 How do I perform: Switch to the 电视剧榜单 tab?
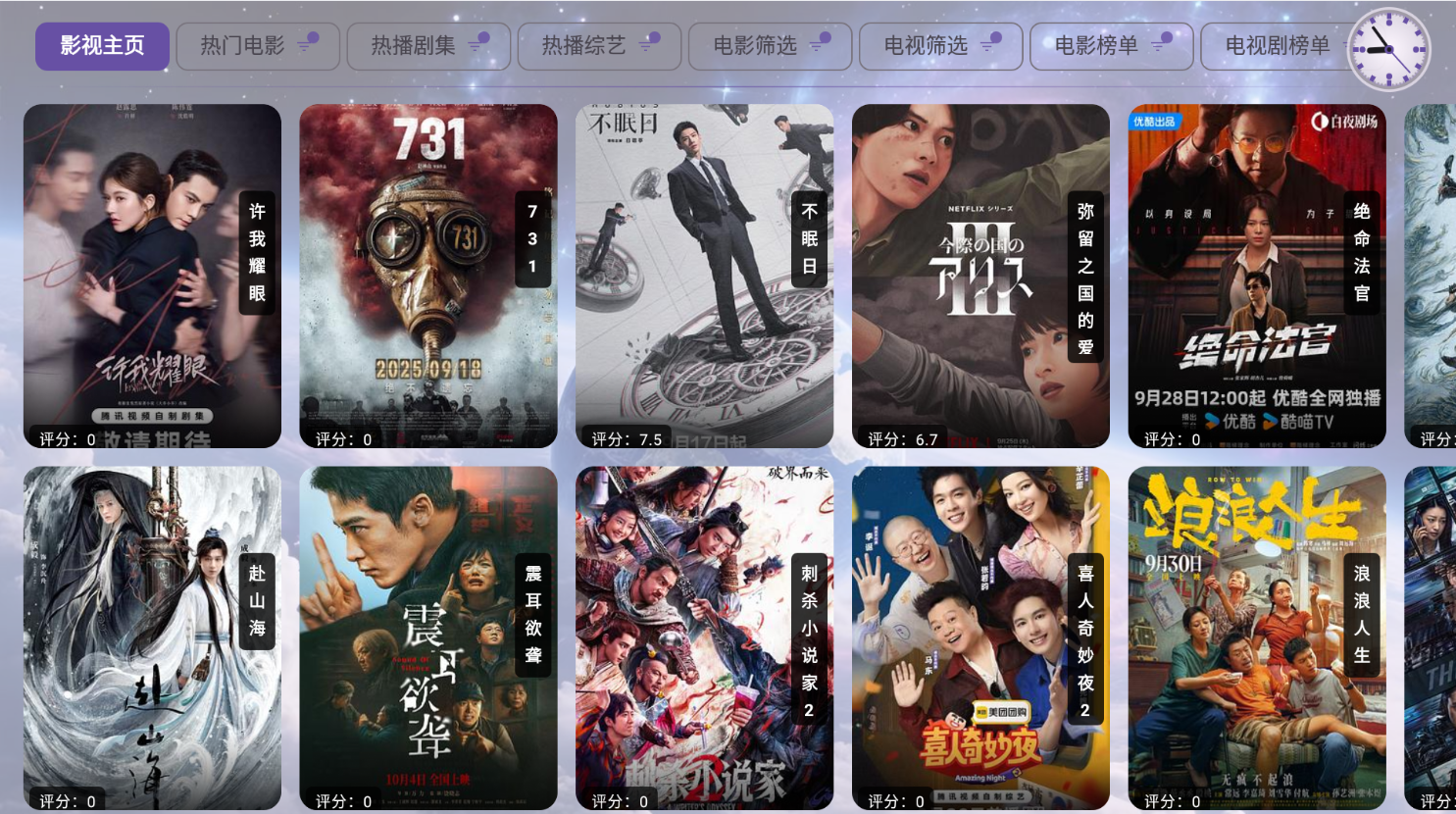click(x=1277, y=46)
